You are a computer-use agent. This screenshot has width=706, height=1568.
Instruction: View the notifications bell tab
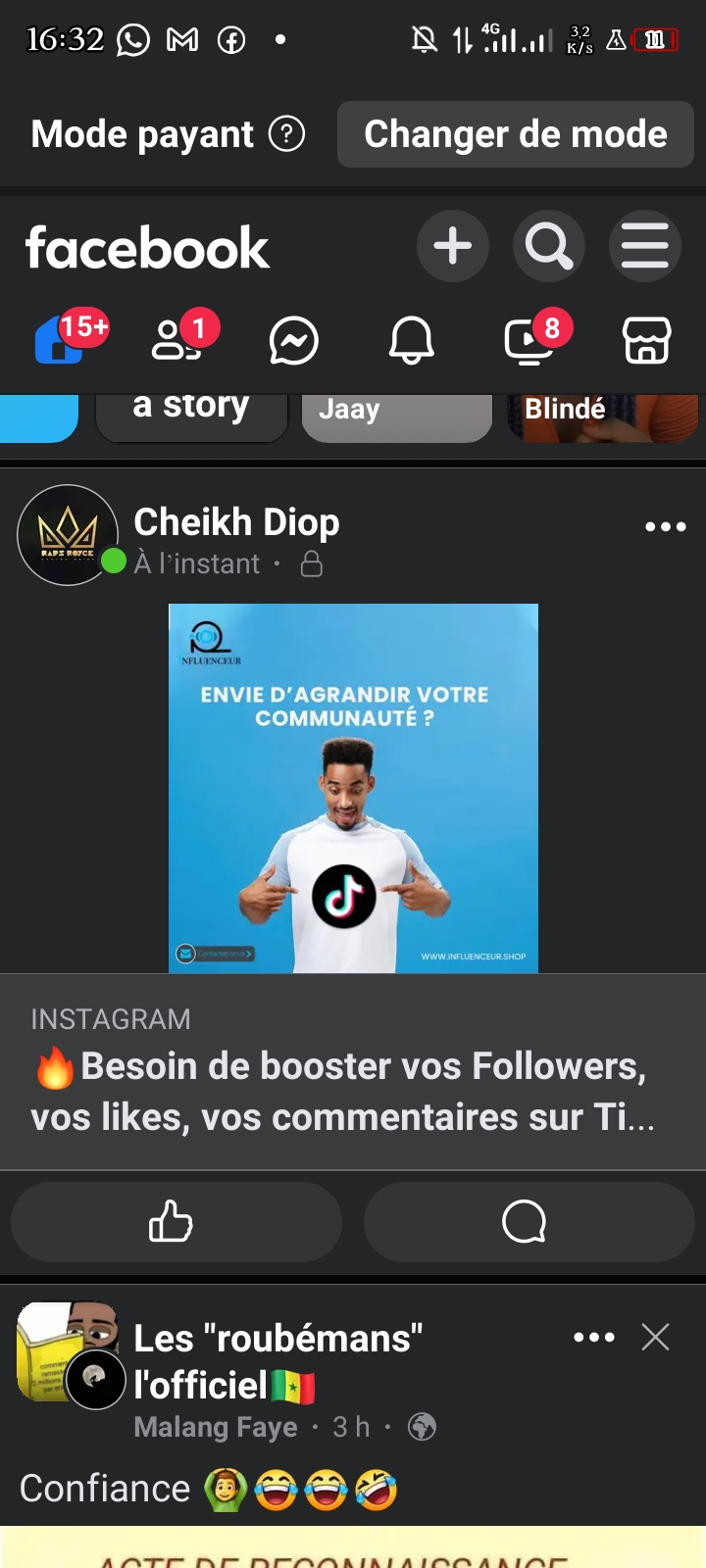click(x=411, y=341)
